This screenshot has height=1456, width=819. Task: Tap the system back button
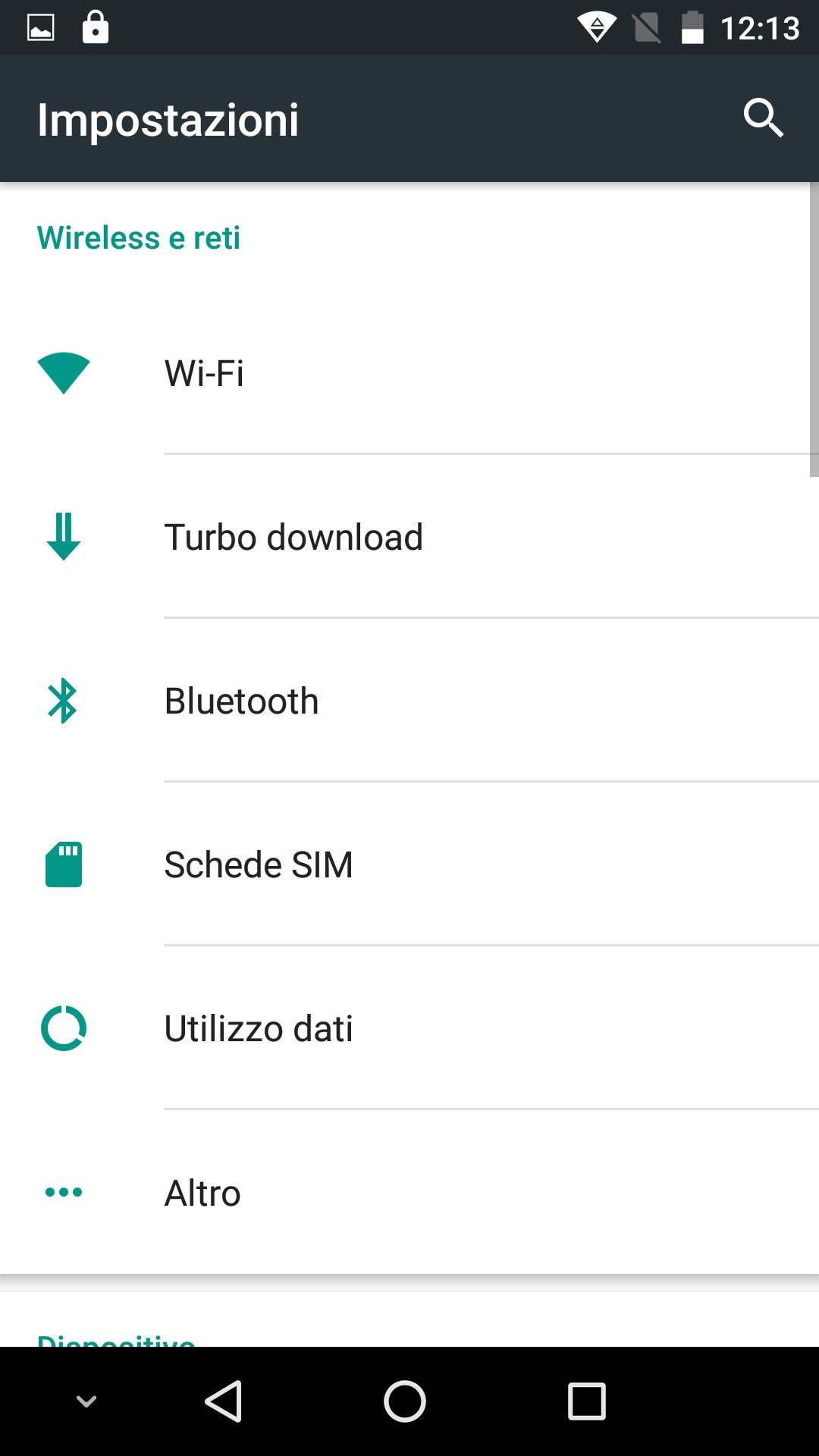224,1401
